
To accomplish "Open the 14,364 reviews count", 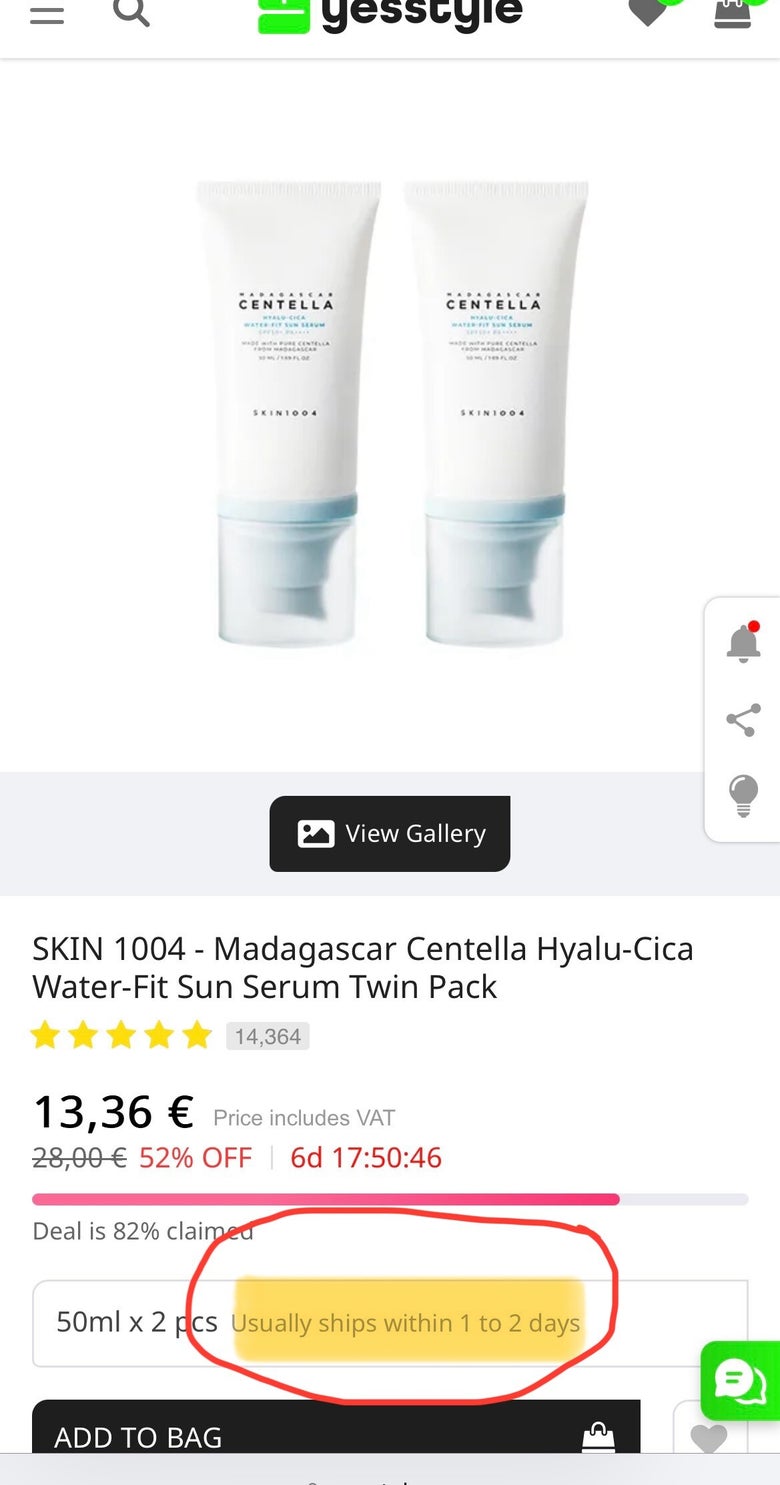I will click(267, 1037).
